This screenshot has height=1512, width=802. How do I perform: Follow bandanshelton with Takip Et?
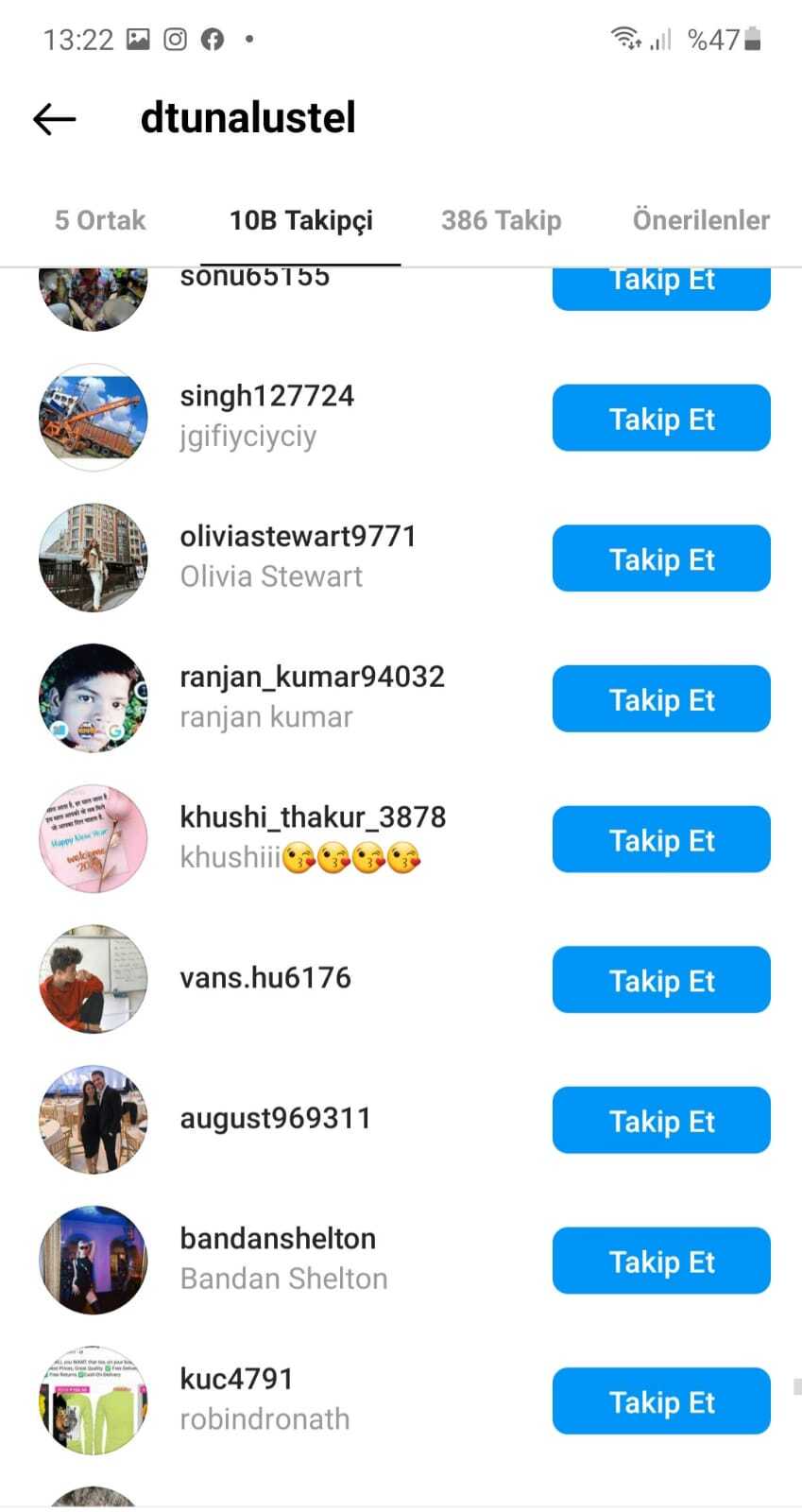pyautogui.click(x=661, y=1261)
